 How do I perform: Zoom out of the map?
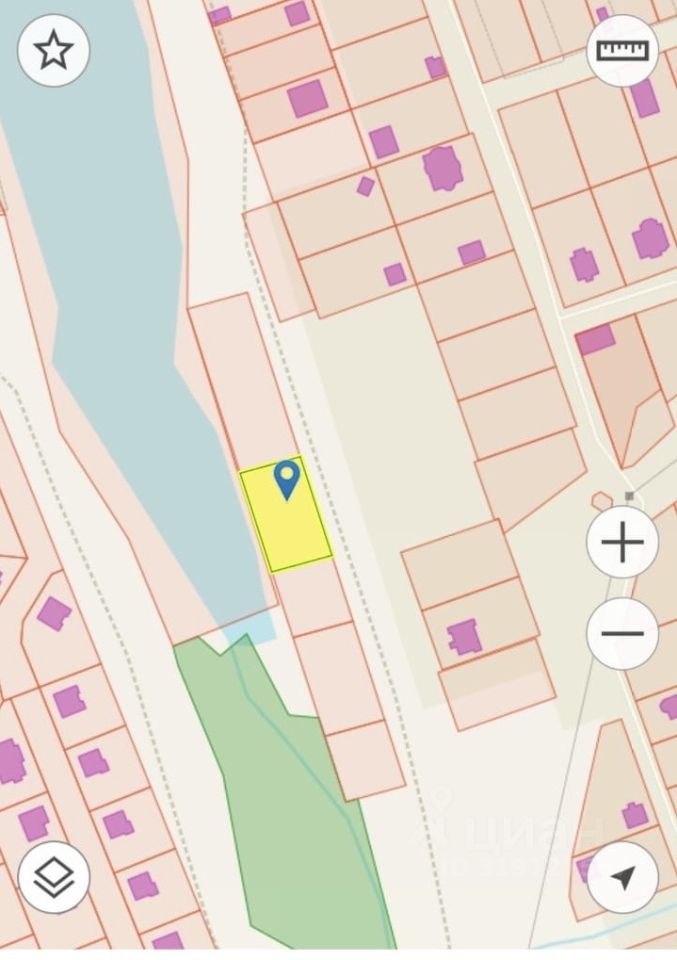click(x=622, y=633)
